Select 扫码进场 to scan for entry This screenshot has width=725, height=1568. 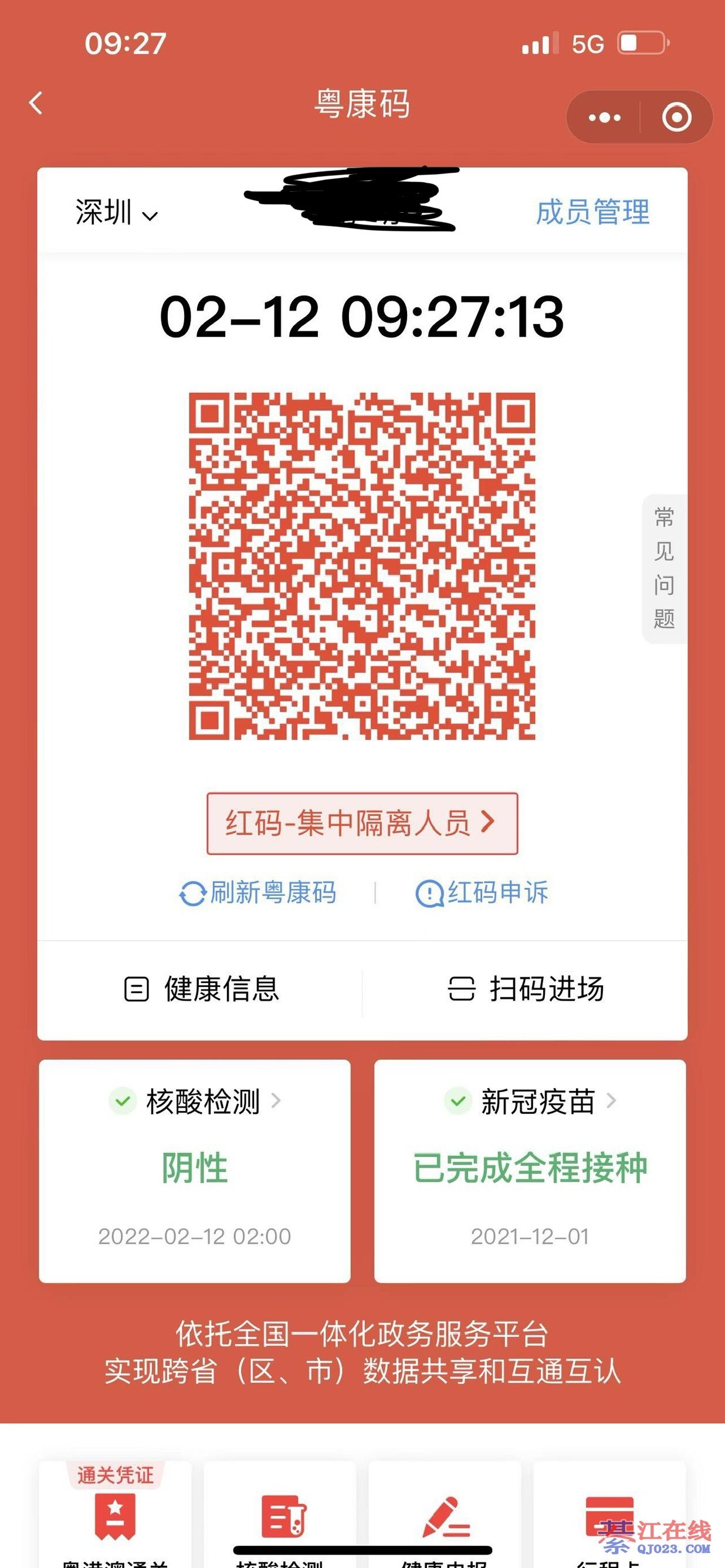pos(526,988)
